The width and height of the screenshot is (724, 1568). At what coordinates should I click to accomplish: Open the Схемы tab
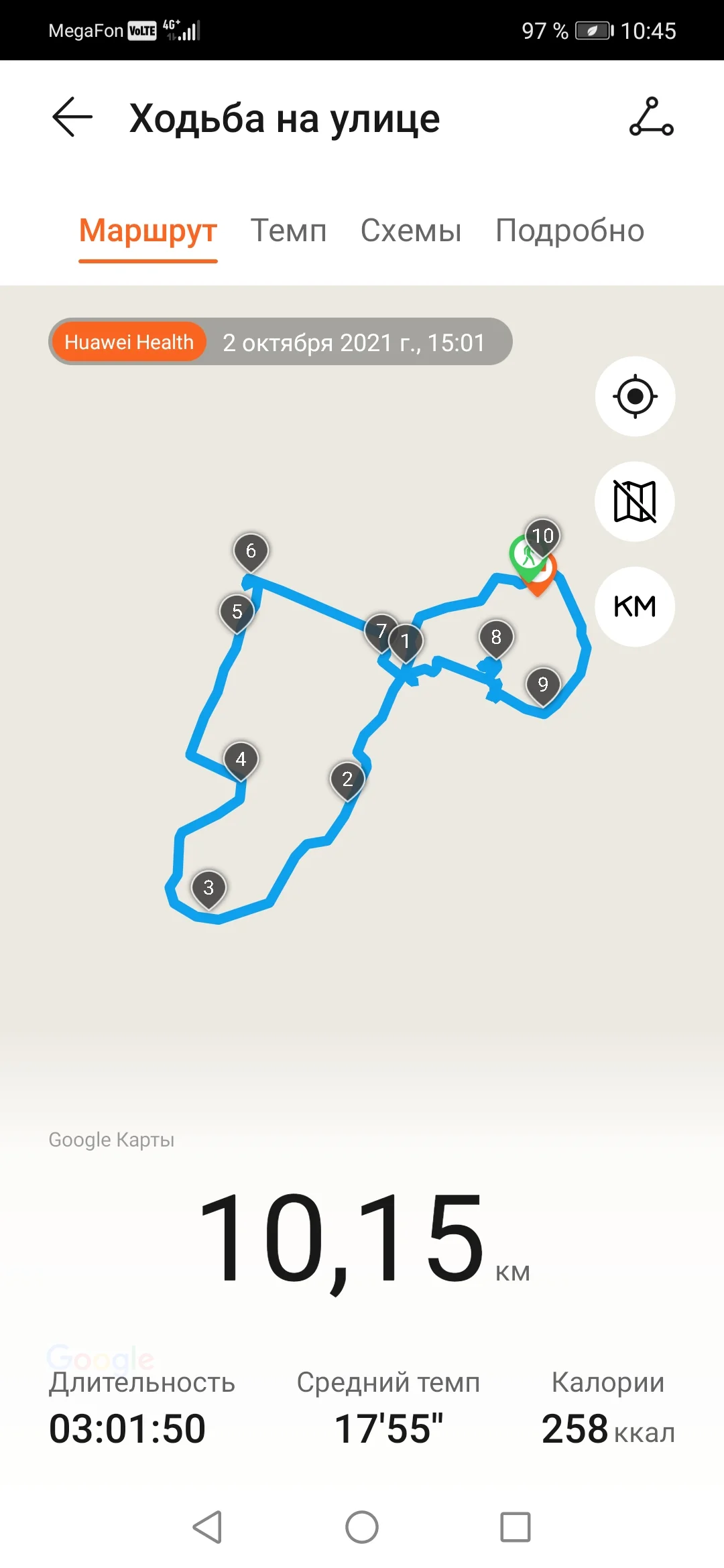point(411,231)
